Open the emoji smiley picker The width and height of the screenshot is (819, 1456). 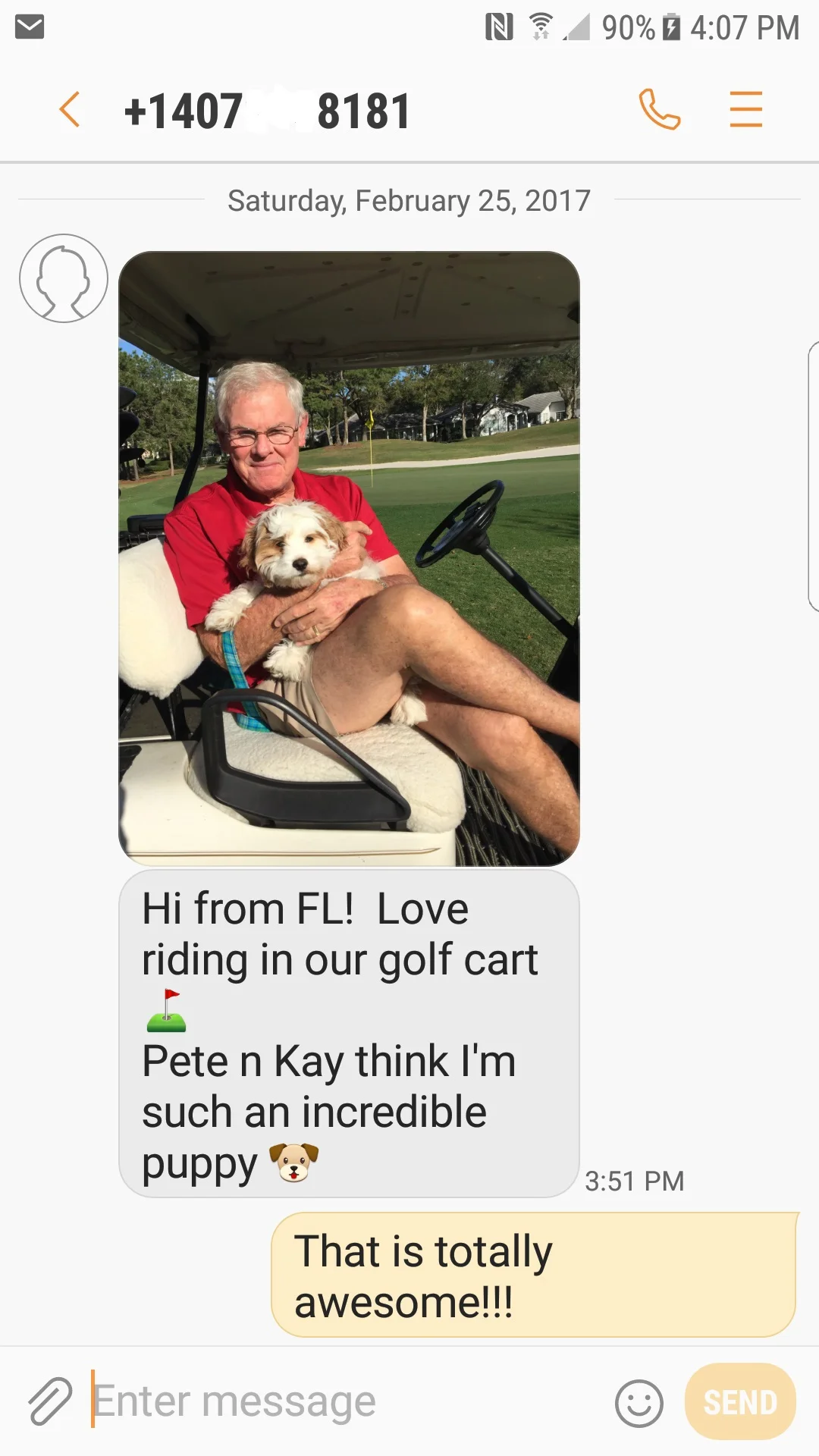click(639, 1403)
